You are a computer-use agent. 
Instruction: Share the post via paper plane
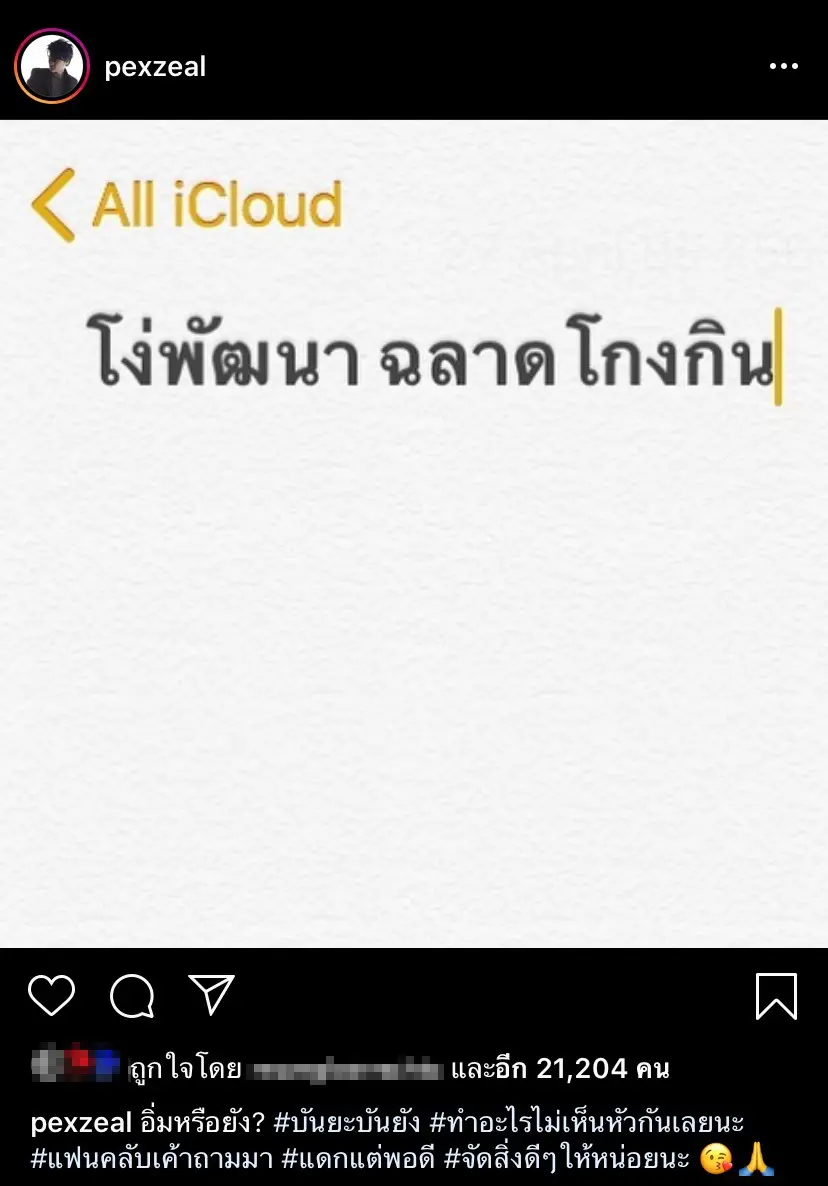(211, 995)
